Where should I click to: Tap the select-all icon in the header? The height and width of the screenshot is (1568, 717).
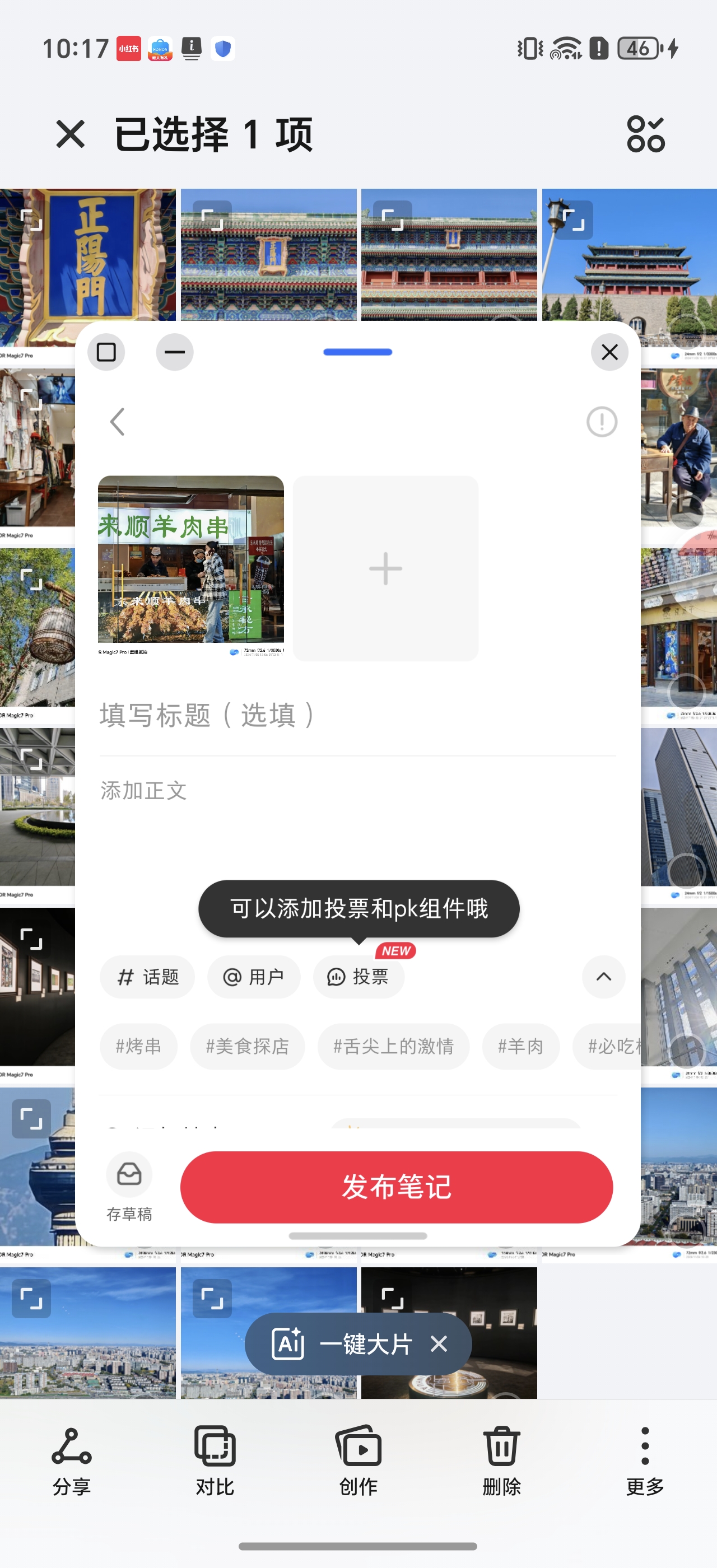645,134
